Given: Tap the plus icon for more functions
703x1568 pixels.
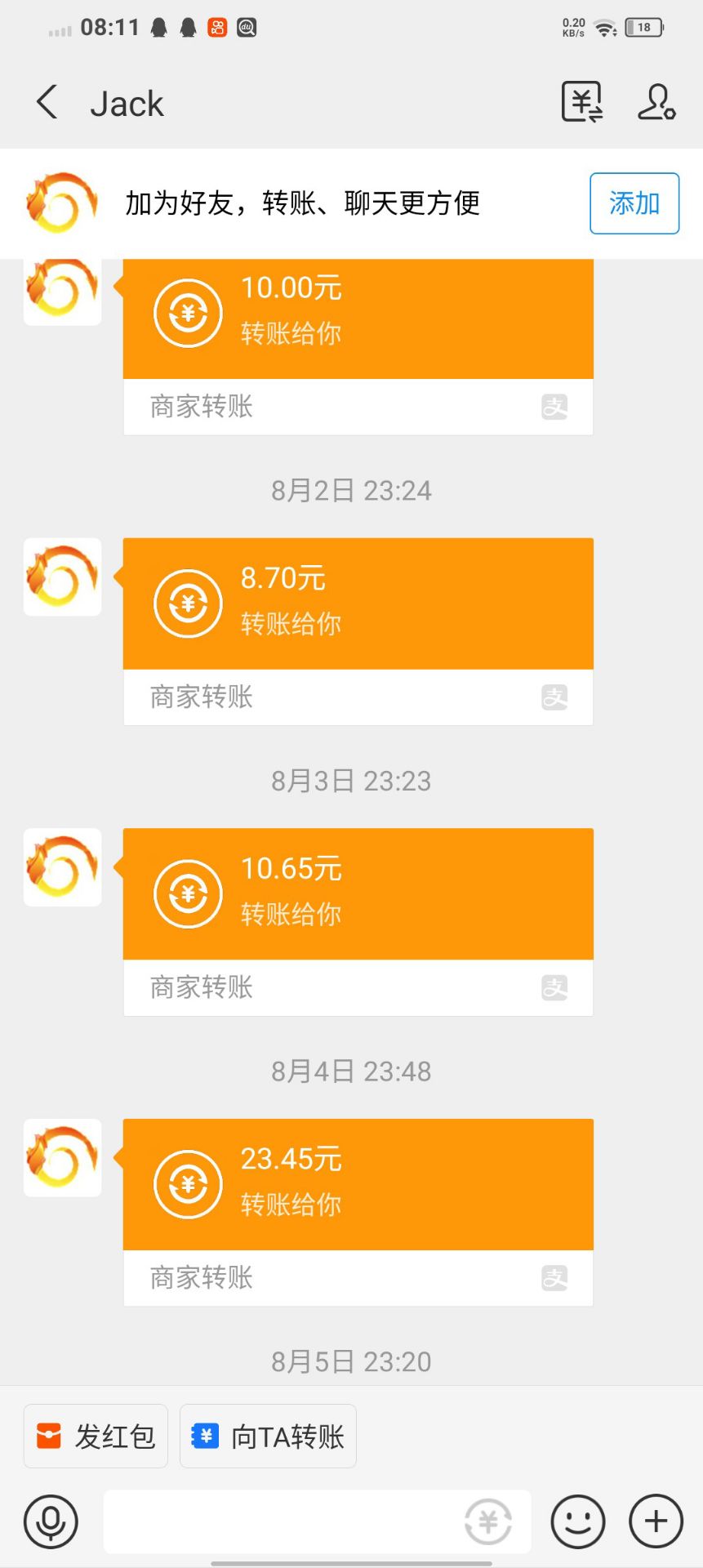Looking at the screenshot, I should click(653, 1521).
